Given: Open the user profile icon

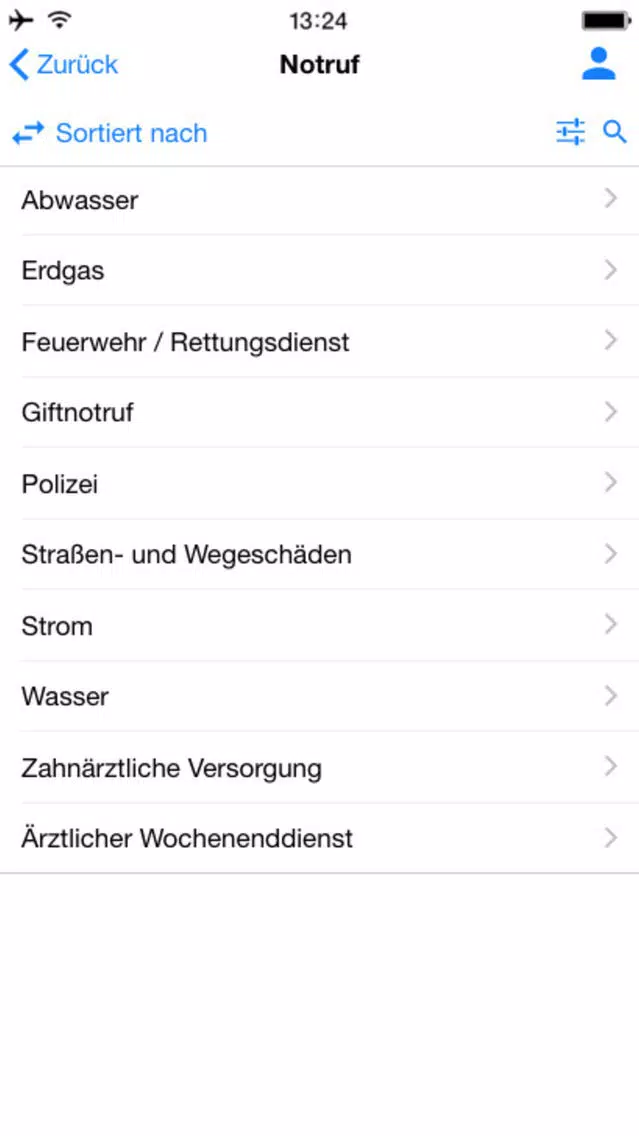Looking at the screenshot, I should pos(598,64).
